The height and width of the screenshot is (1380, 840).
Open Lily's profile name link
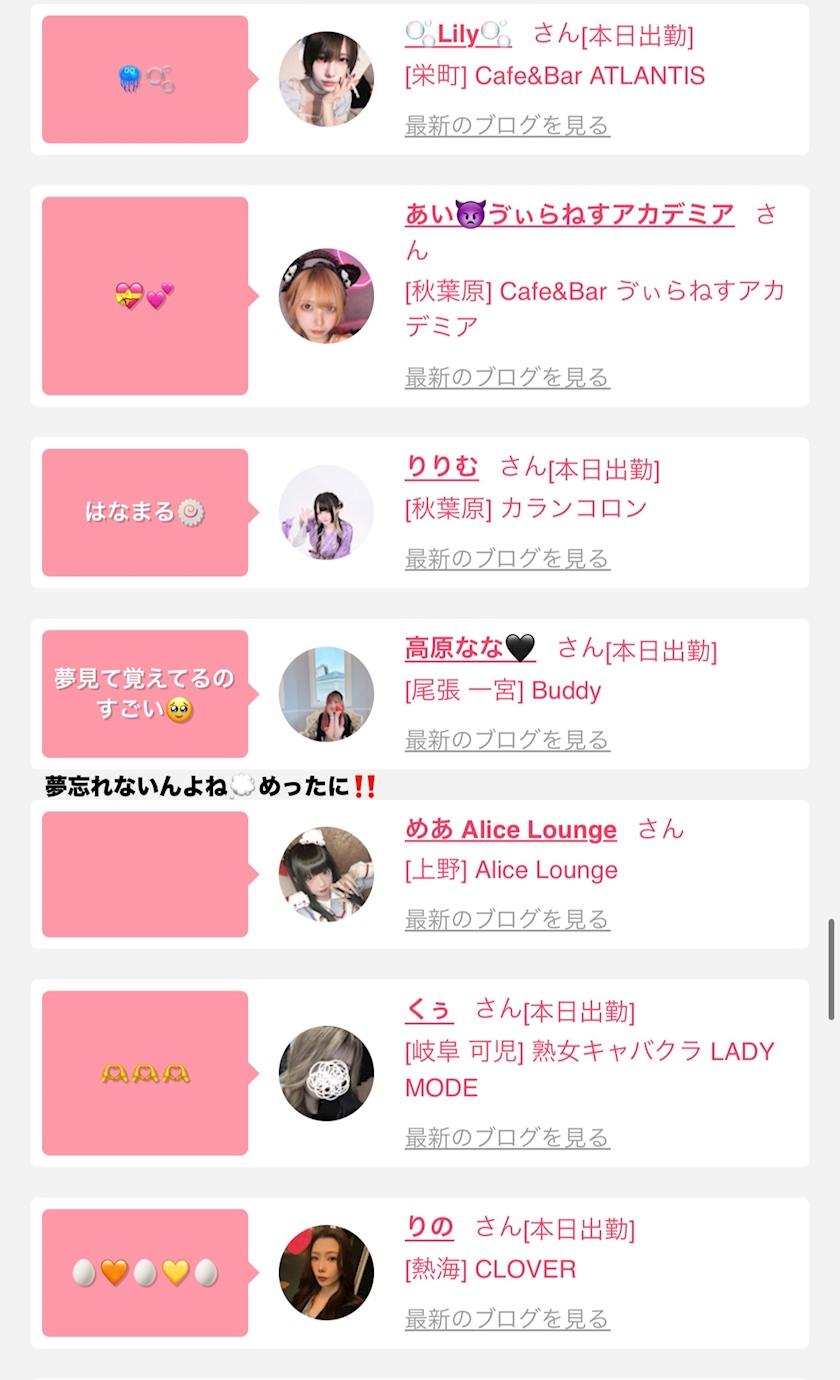(x=458, y=35)
